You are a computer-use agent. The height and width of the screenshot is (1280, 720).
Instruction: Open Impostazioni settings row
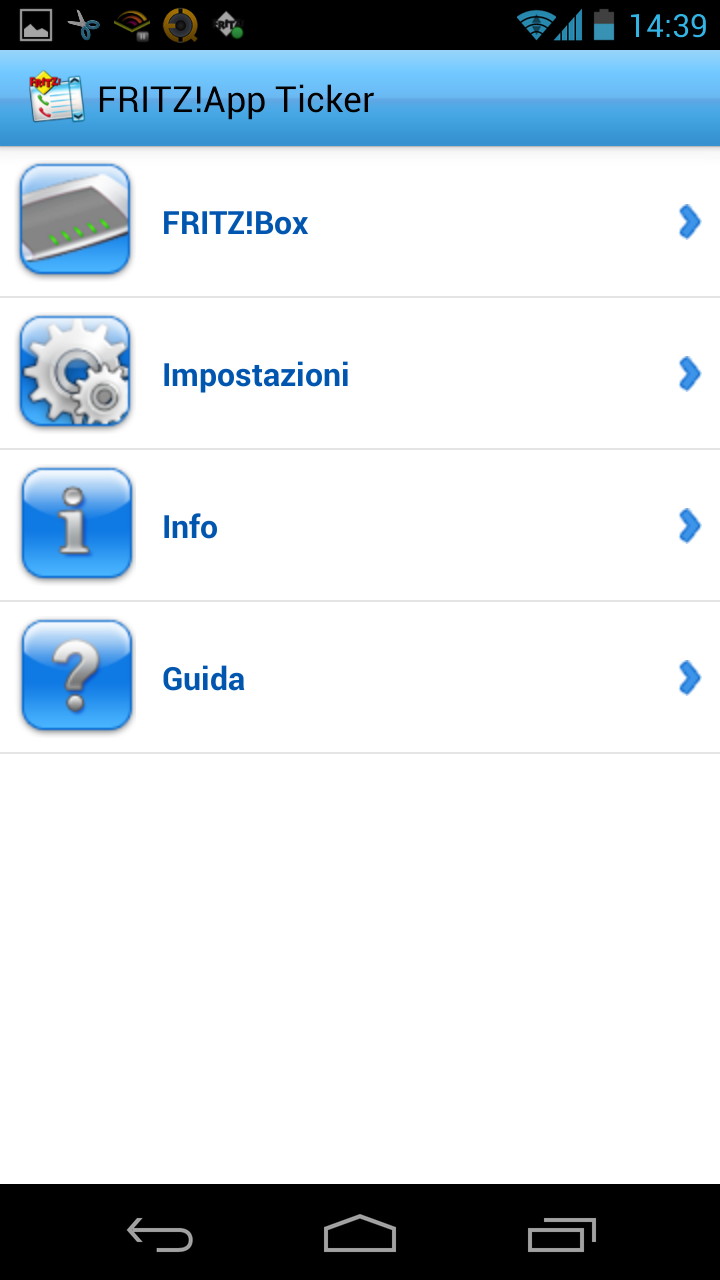360,374
